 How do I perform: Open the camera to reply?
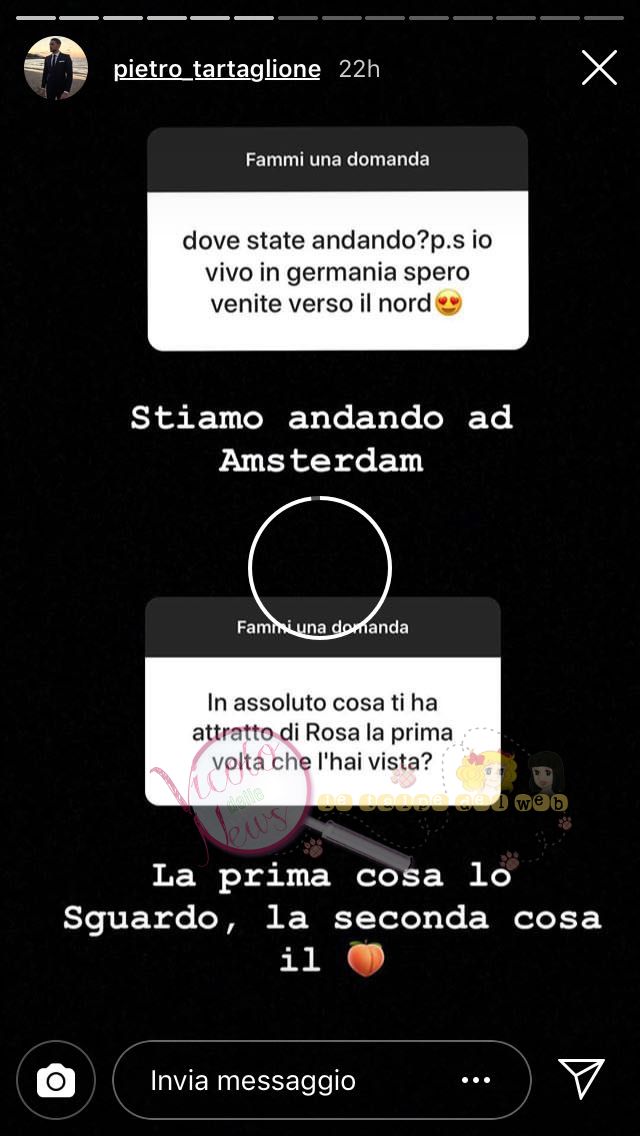tap(56, 1081)
